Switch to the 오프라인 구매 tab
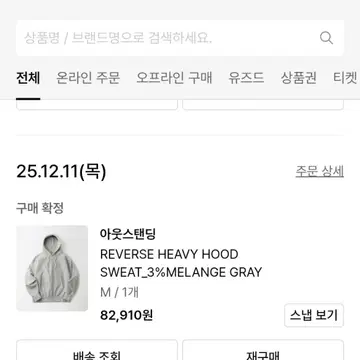 pos(174,78)
